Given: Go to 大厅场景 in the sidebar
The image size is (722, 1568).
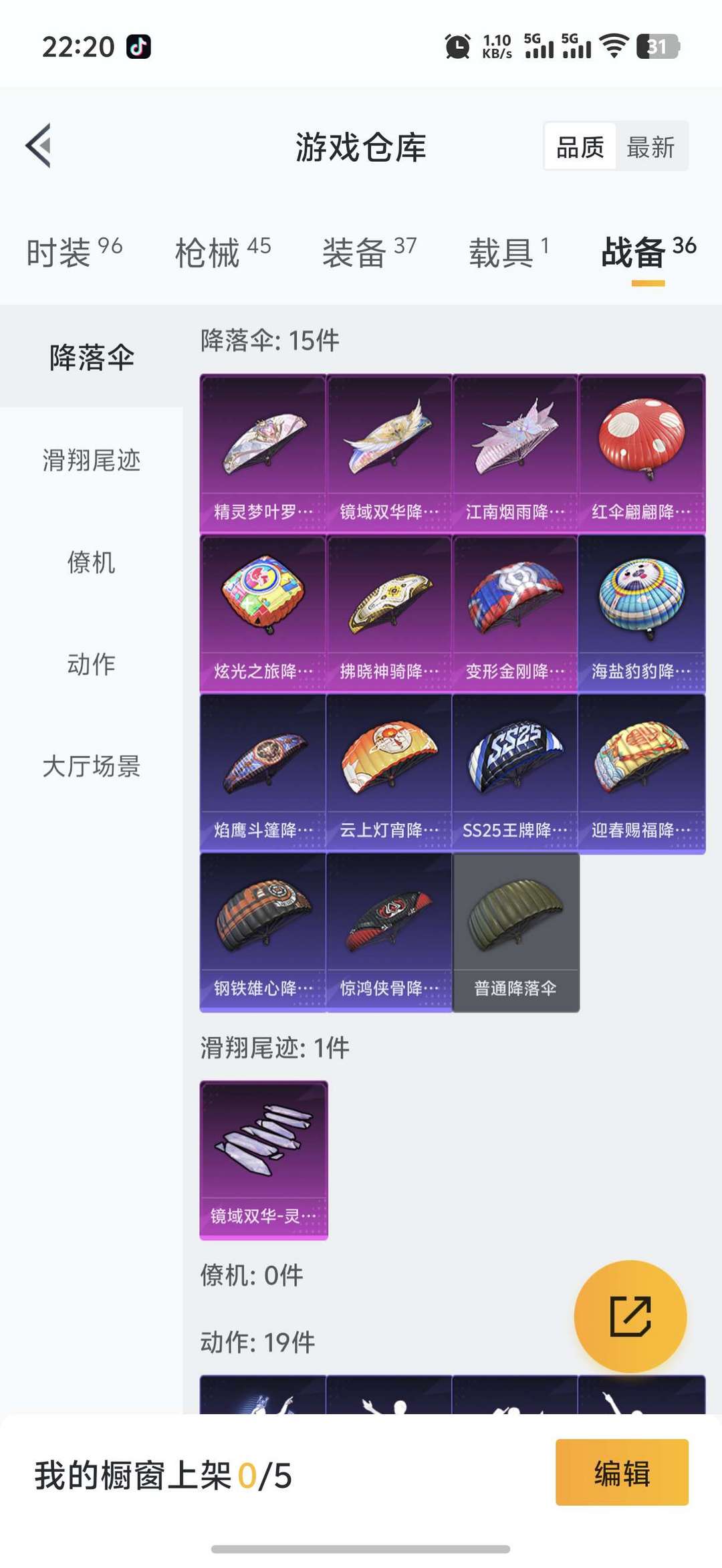Looking at the screenshot, I should [x=92, y=766].
